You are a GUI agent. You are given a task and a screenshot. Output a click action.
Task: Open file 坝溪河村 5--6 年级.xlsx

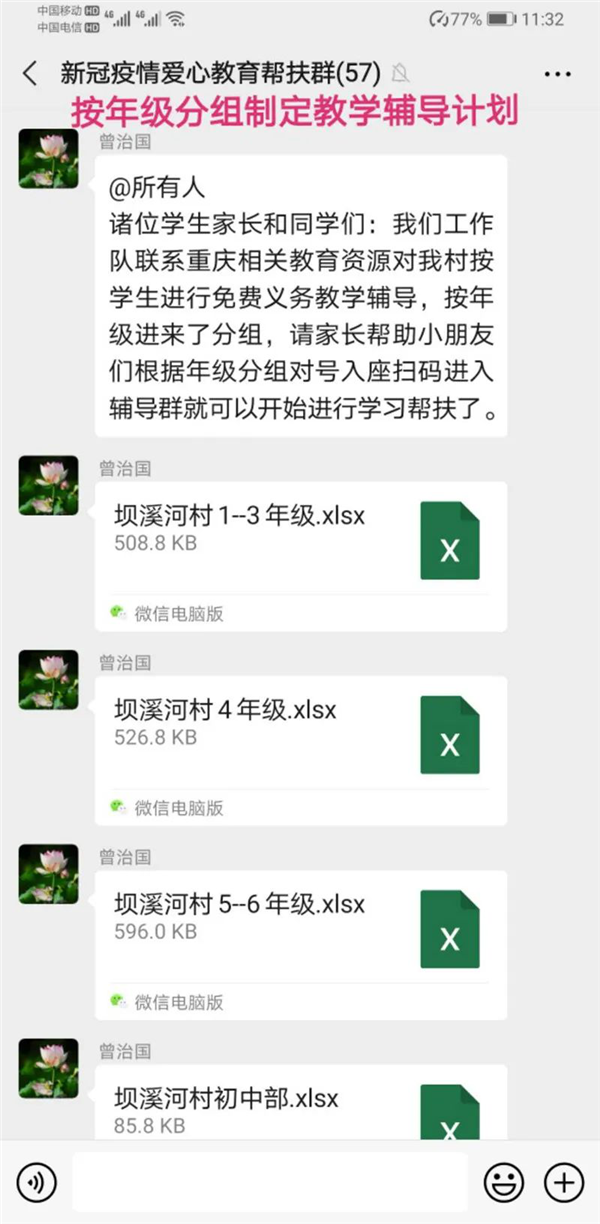click(300, 931)
